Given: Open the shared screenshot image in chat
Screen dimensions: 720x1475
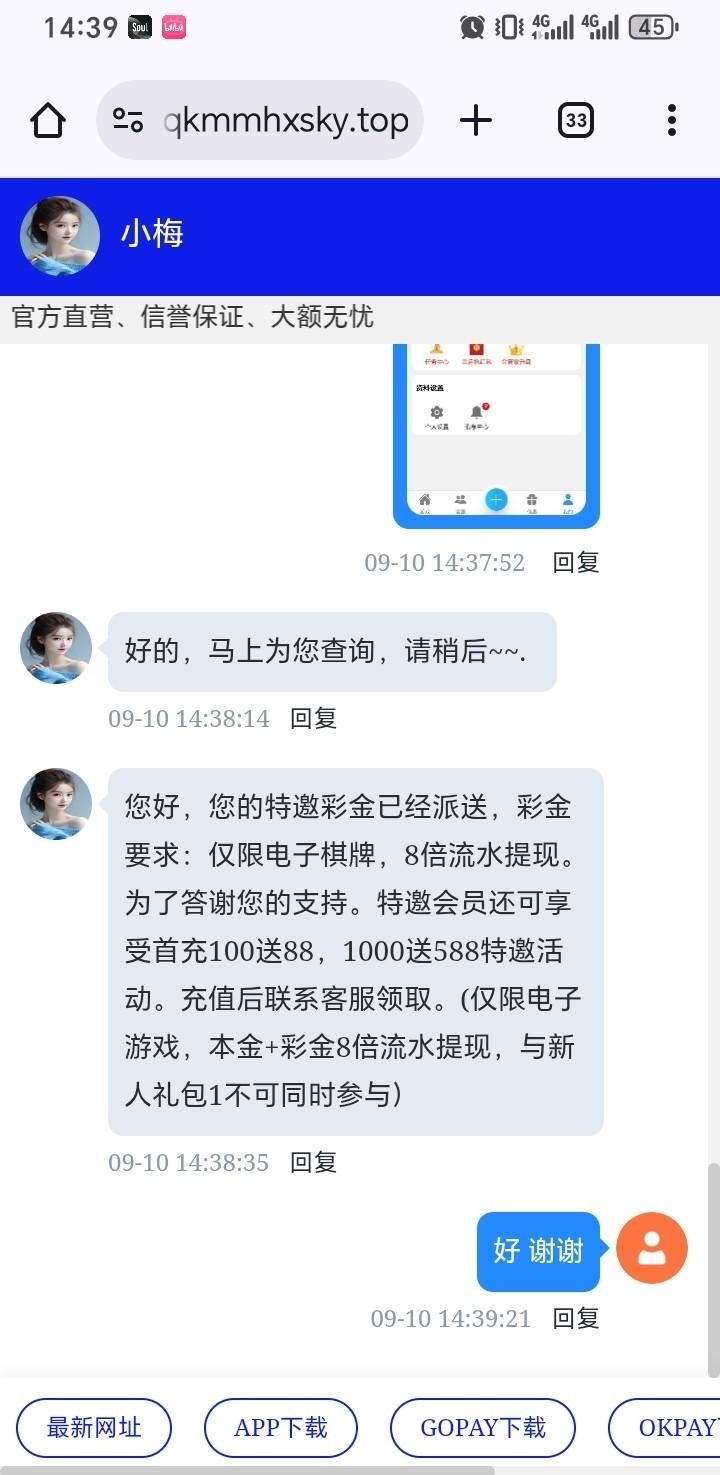Looking at the screenshot, I should [x=496, y=435].
